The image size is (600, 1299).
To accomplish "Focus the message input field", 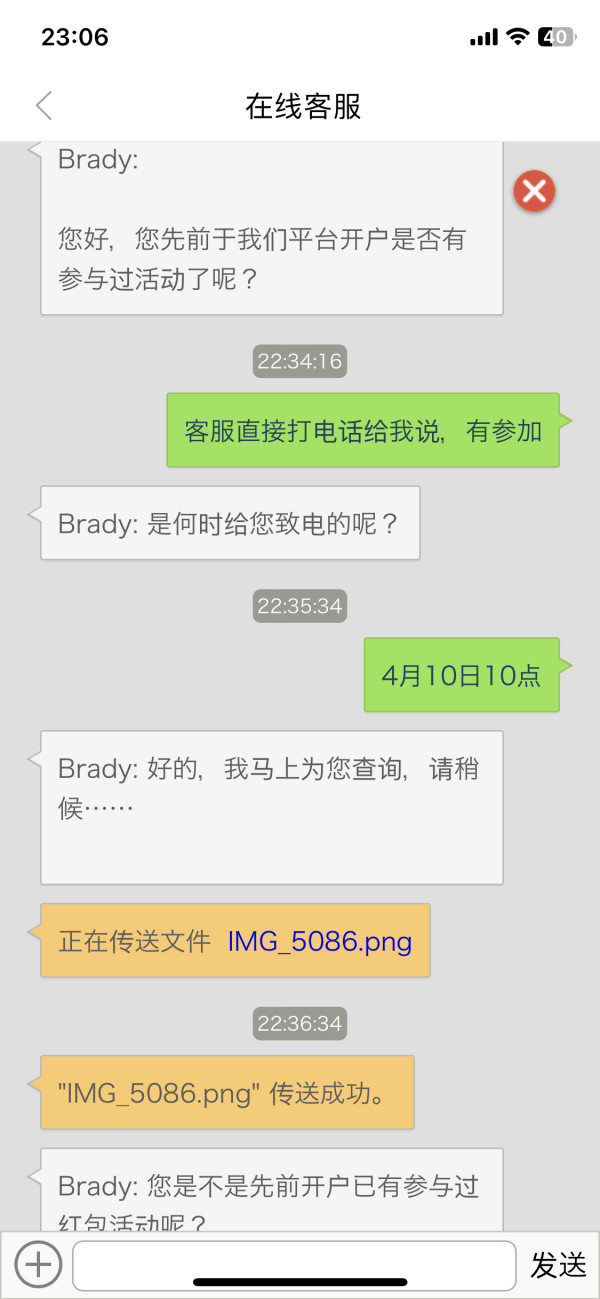I will tap(295, 1265).
